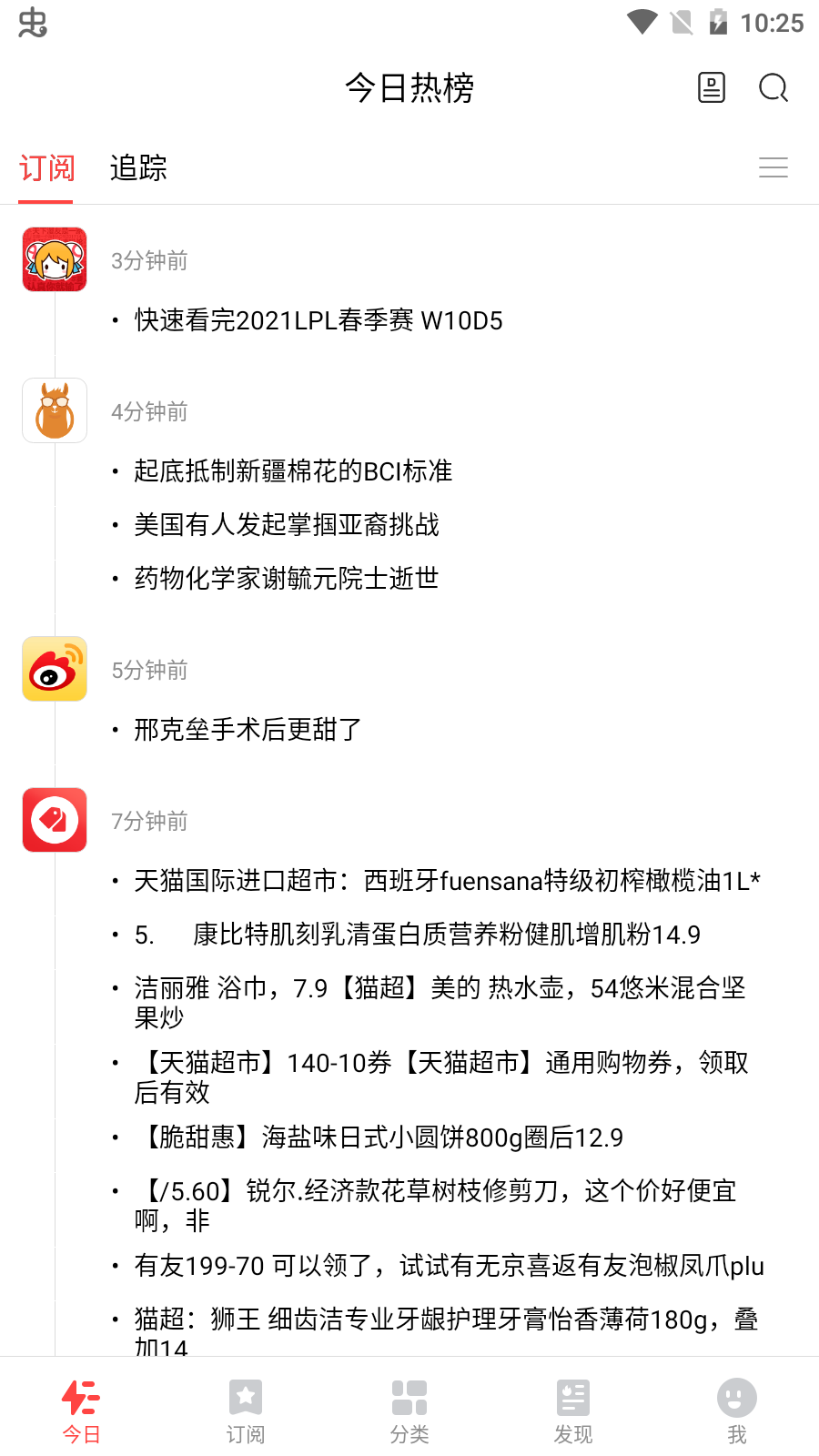Open 快速看完2021LPL春季赛 W10D5
This screenshot has height=1456, width=819.
tap(318, 320)
